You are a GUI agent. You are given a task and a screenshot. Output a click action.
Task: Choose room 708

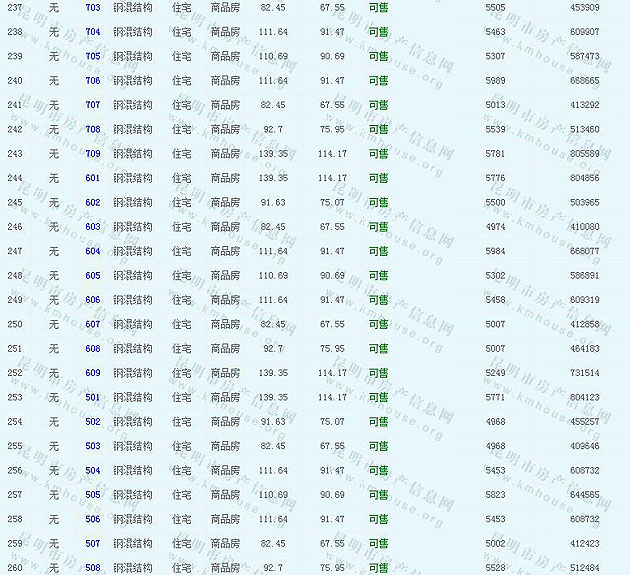click(x=93, y=130)
